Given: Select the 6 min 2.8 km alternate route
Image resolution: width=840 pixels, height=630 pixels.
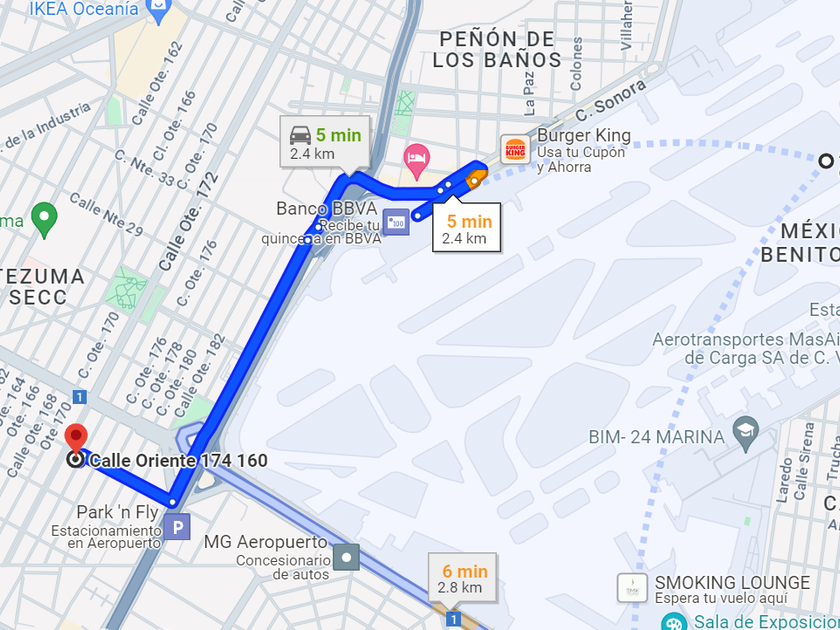Looking at the screenshot, I should [x=460, y=578].
